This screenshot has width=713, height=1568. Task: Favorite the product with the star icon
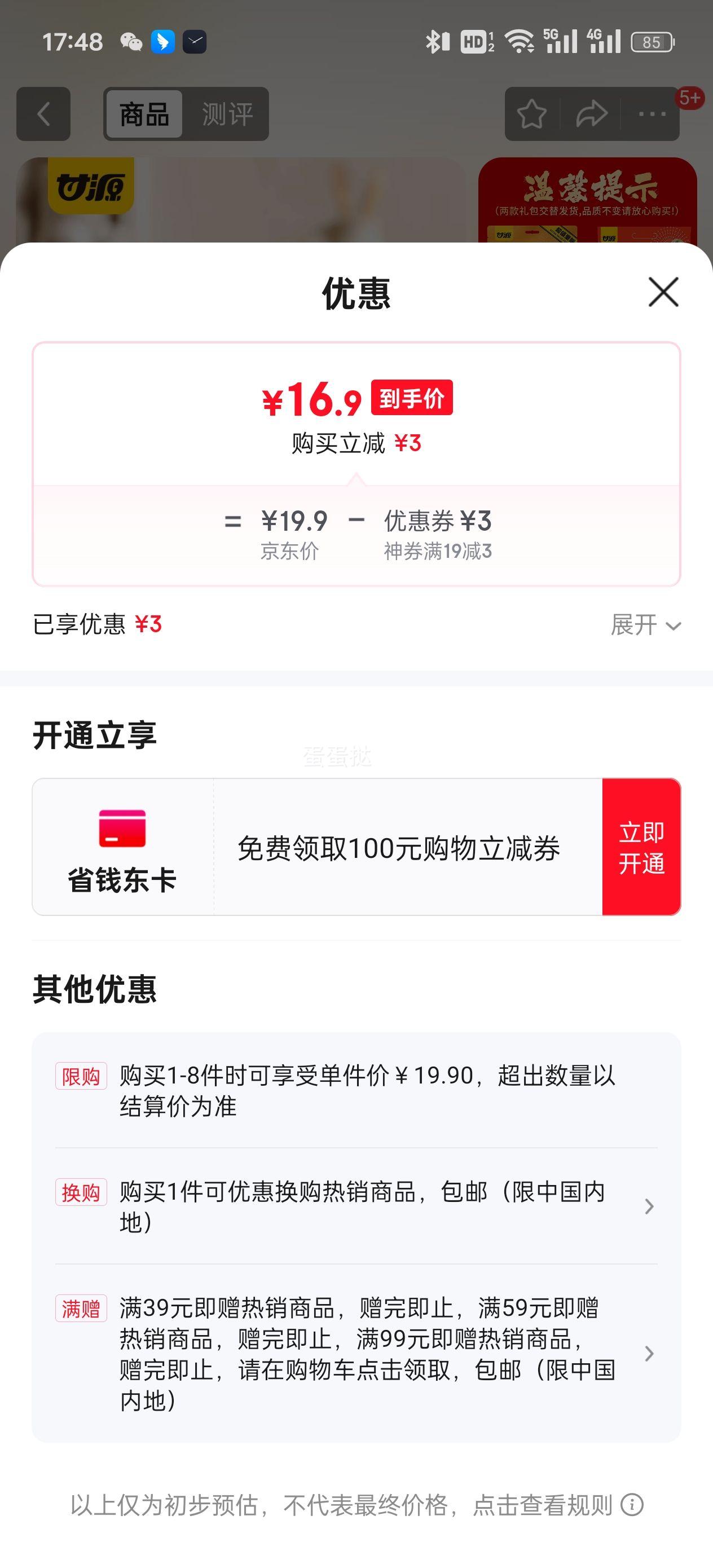(x=531, y=114)
